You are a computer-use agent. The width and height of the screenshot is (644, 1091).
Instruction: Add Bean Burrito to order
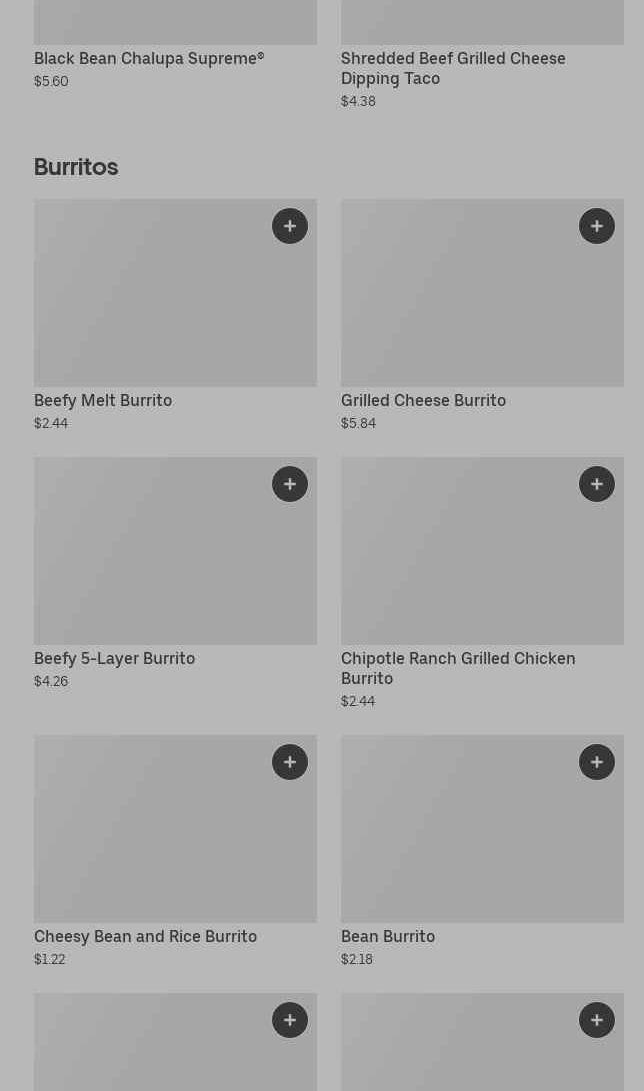point(597,762)
